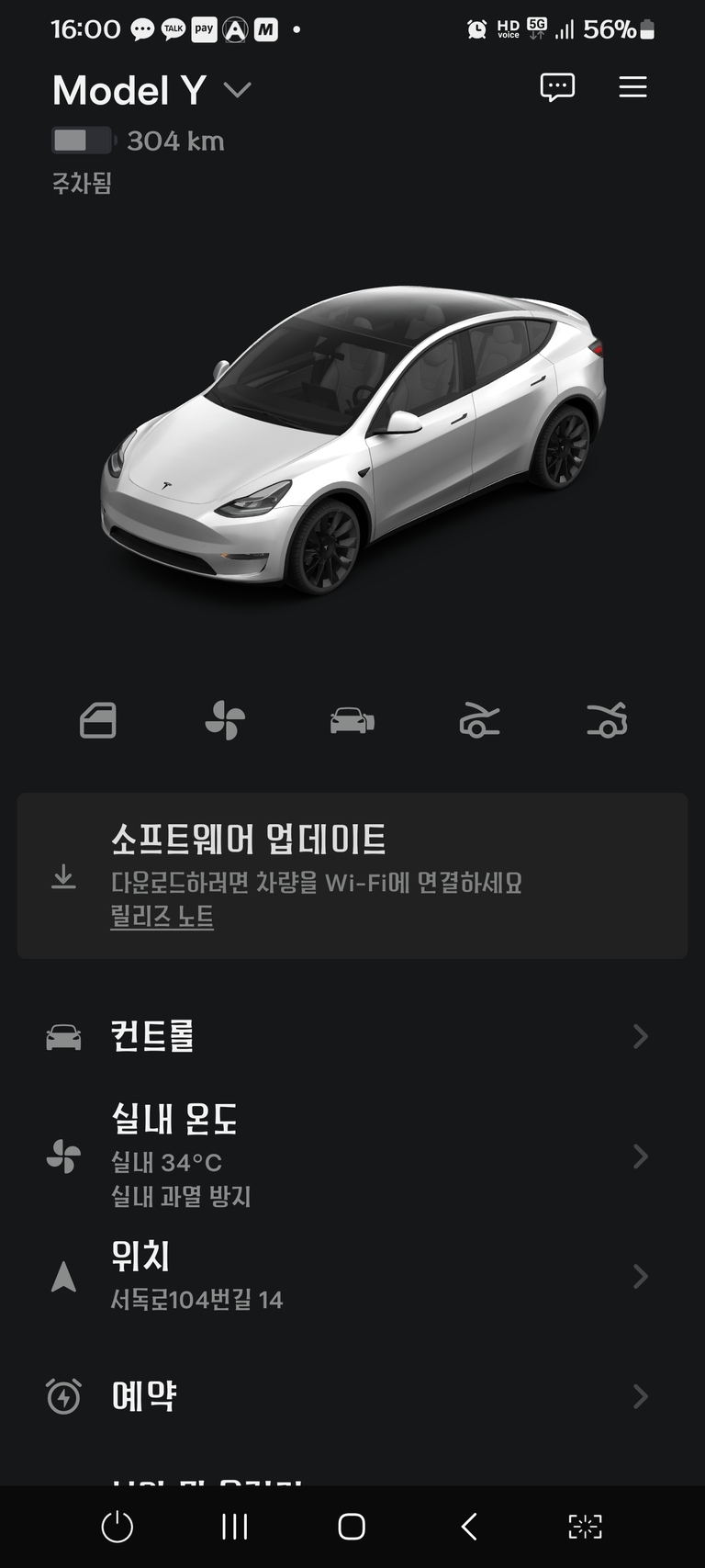Show recent apps from navigation bar

pyautogui.click(x=235, y=1527)
